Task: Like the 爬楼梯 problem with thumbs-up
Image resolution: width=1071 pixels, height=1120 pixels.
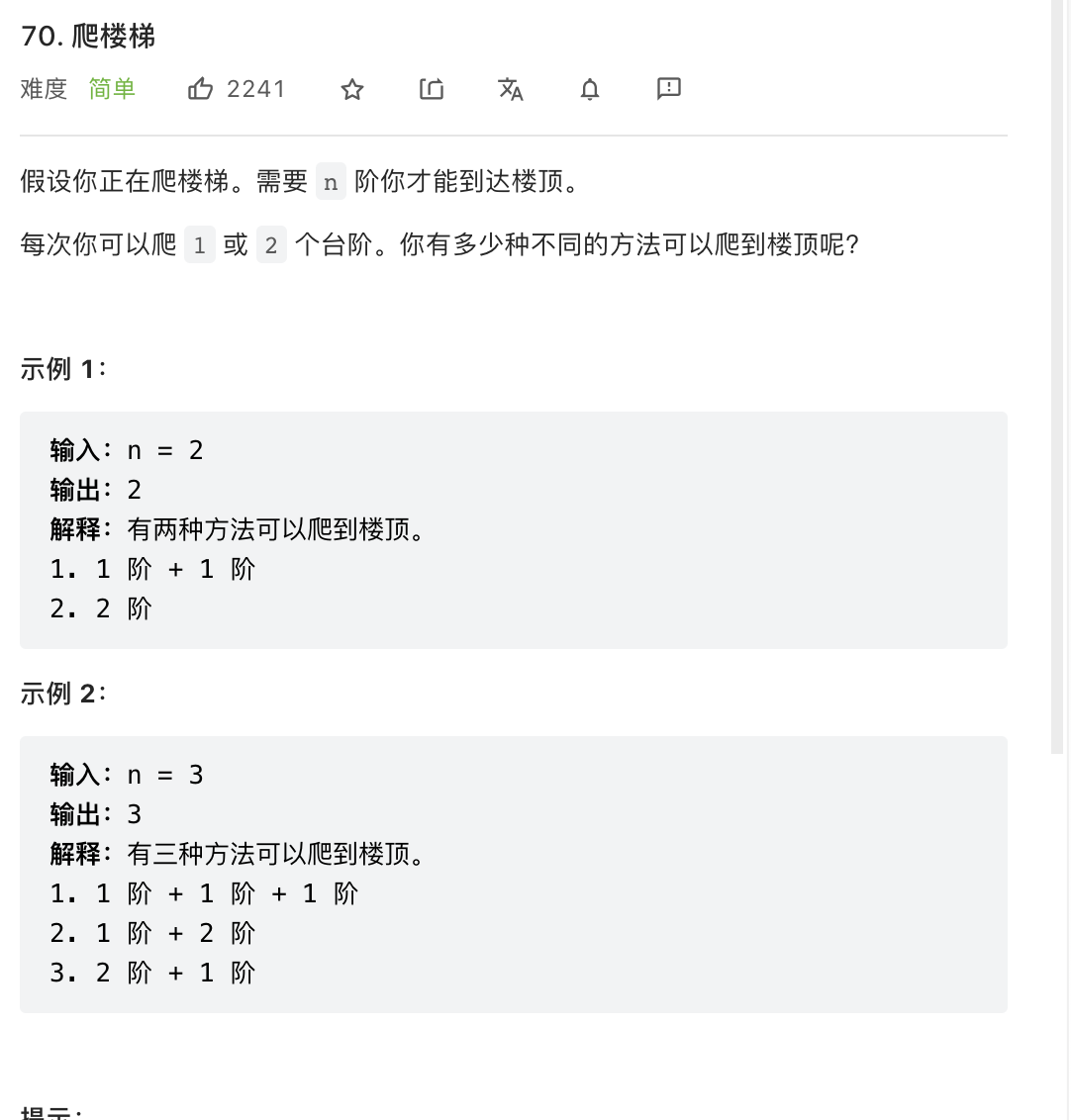Action: [201, 90]
